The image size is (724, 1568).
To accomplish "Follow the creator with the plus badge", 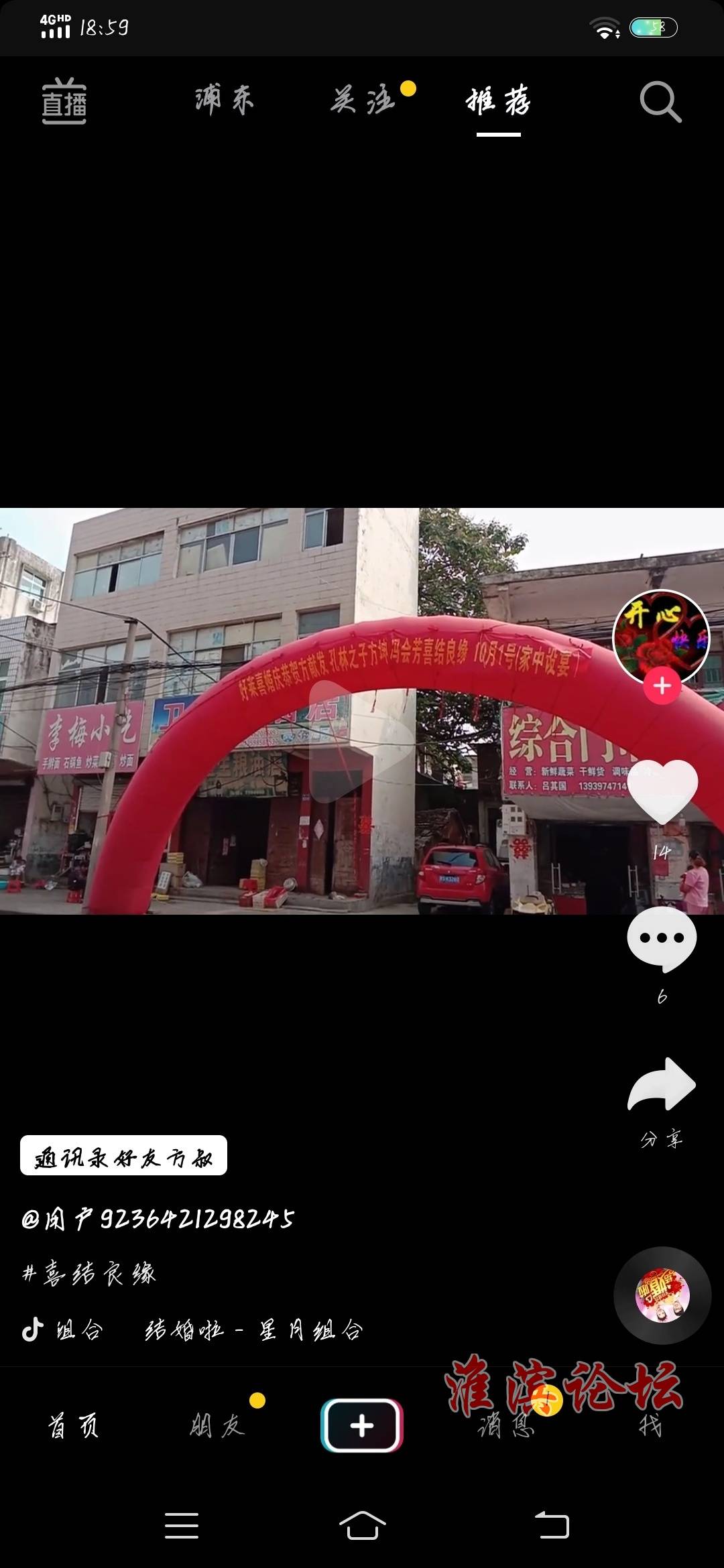I will 662,685.
